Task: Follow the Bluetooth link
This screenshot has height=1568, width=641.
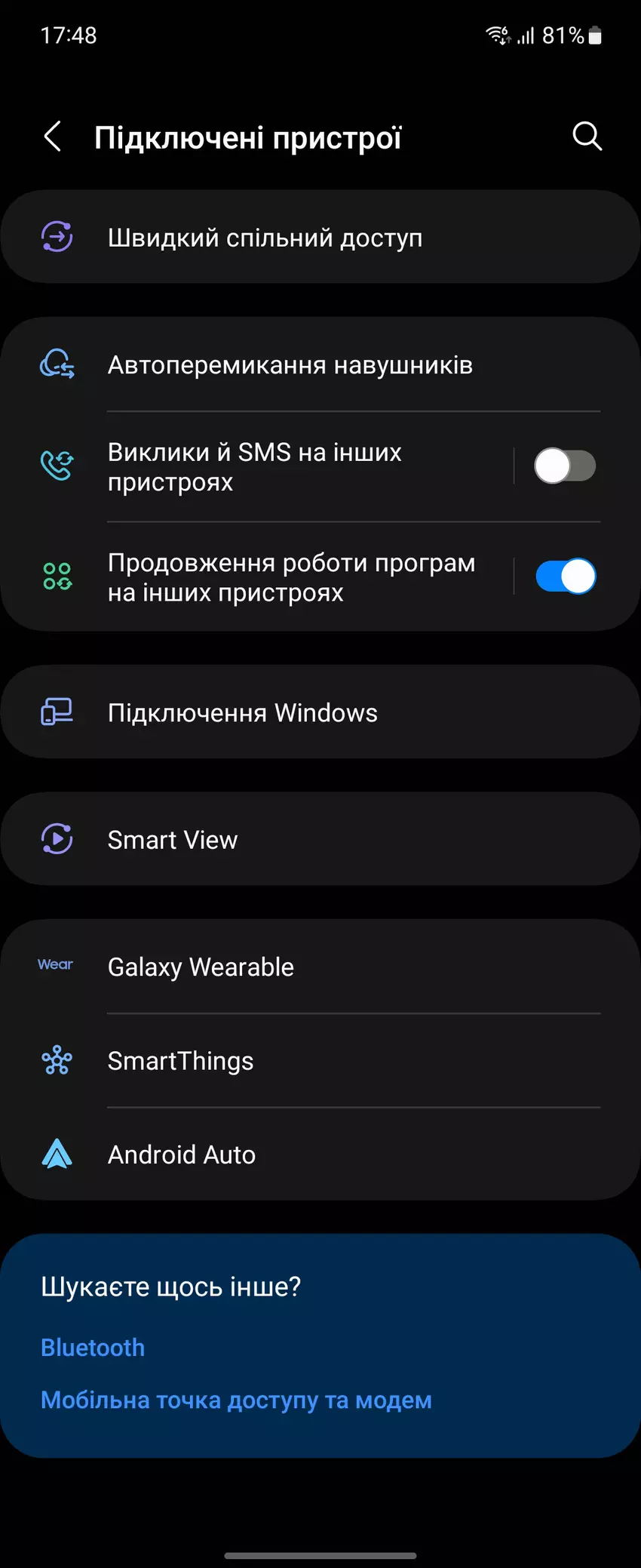Action: pos(93,1348)
